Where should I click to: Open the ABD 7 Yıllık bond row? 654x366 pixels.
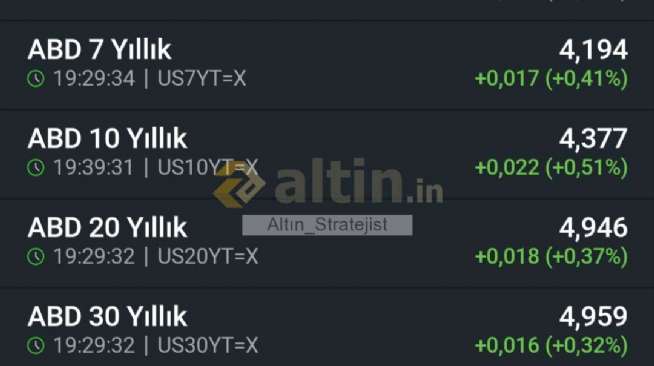point(327,65)
